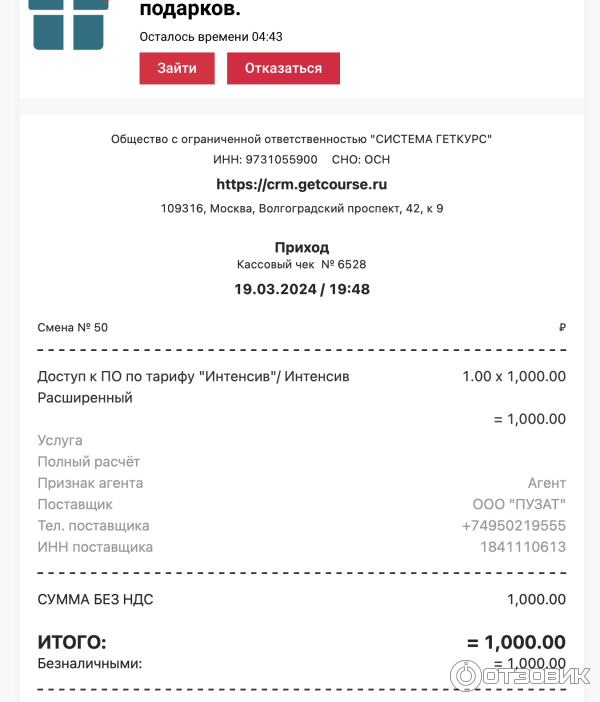This screenshot has width=600, height=702.
Task: Decline with the Отказаться button
Action: [x=283, y=68]
